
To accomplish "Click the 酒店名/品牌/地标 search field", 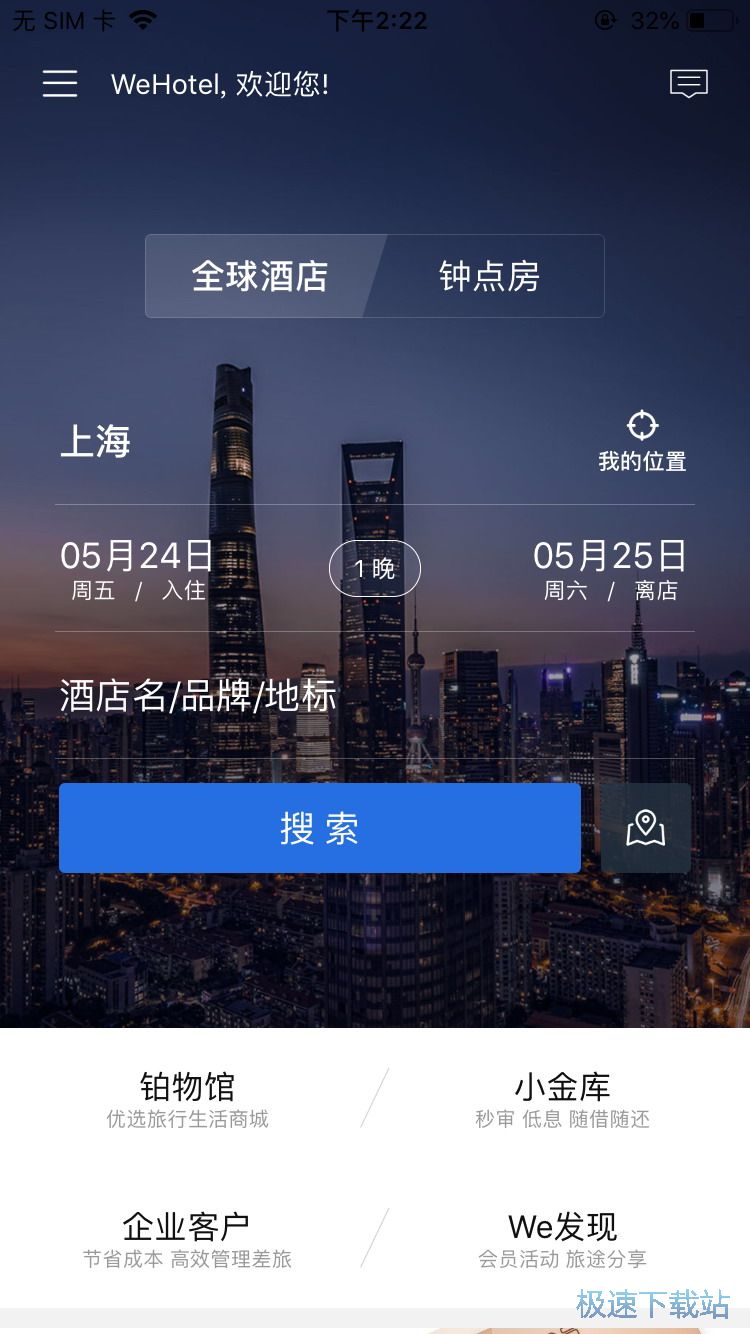I will tap(200, 696).
